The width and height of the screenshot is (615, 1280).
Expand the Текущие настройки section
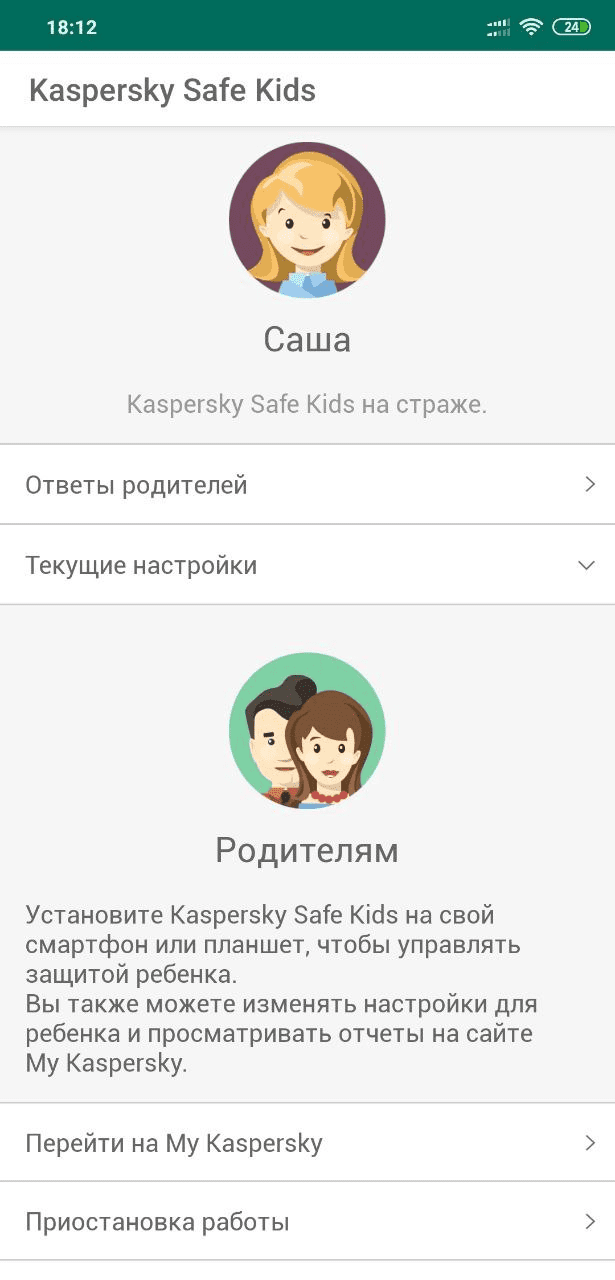pos(307,565)
